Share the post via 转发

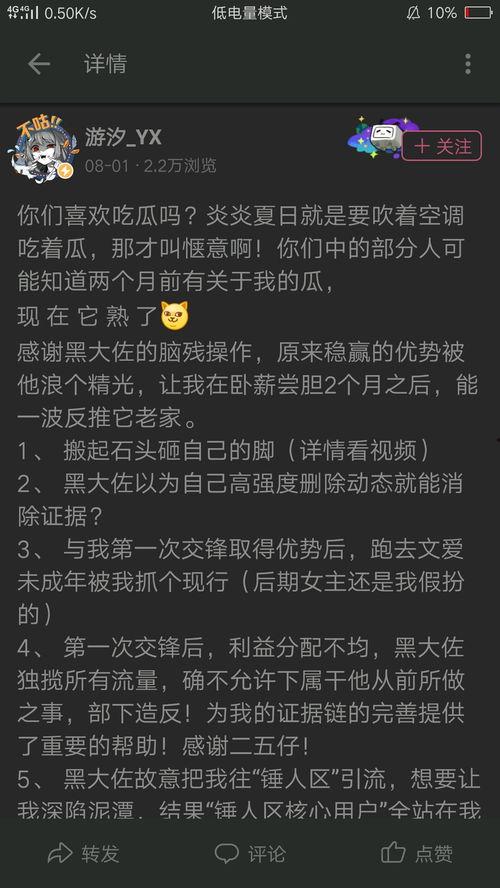pyautogui.click(x=83, y=853)
